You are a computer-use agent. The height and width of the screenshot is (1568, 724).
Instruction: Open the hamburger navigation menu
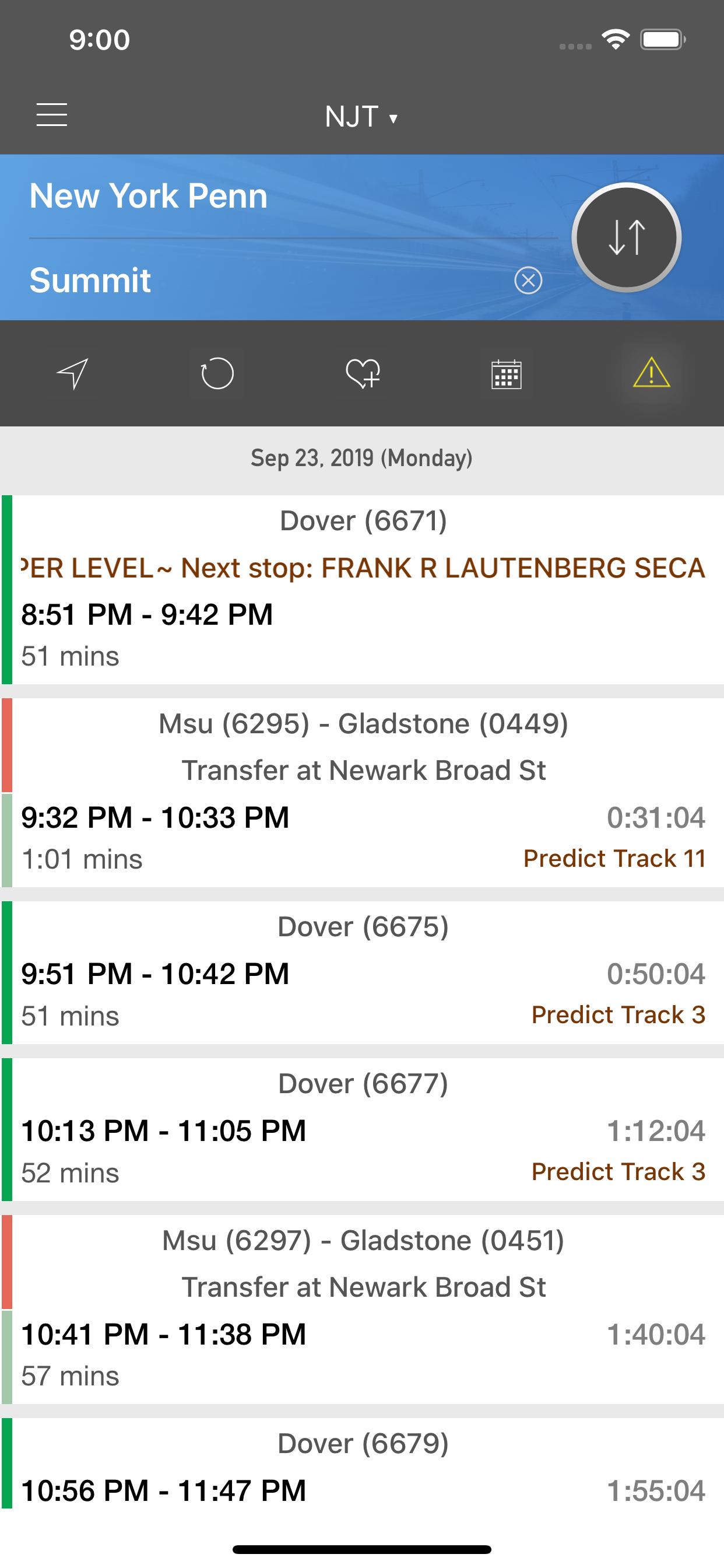pos(52,114)
